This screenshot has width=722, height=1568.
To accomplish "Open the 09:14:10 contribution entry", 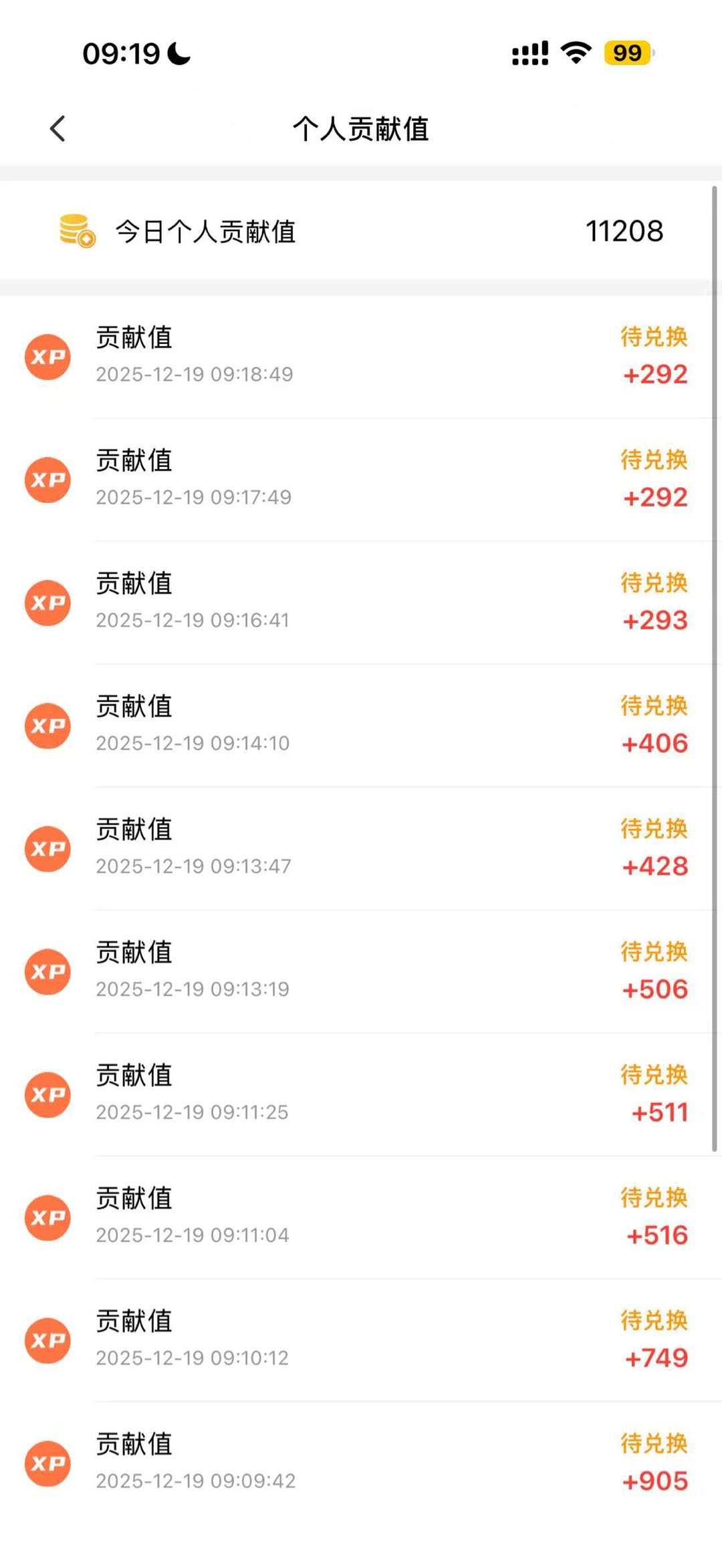I will point(361,725).
